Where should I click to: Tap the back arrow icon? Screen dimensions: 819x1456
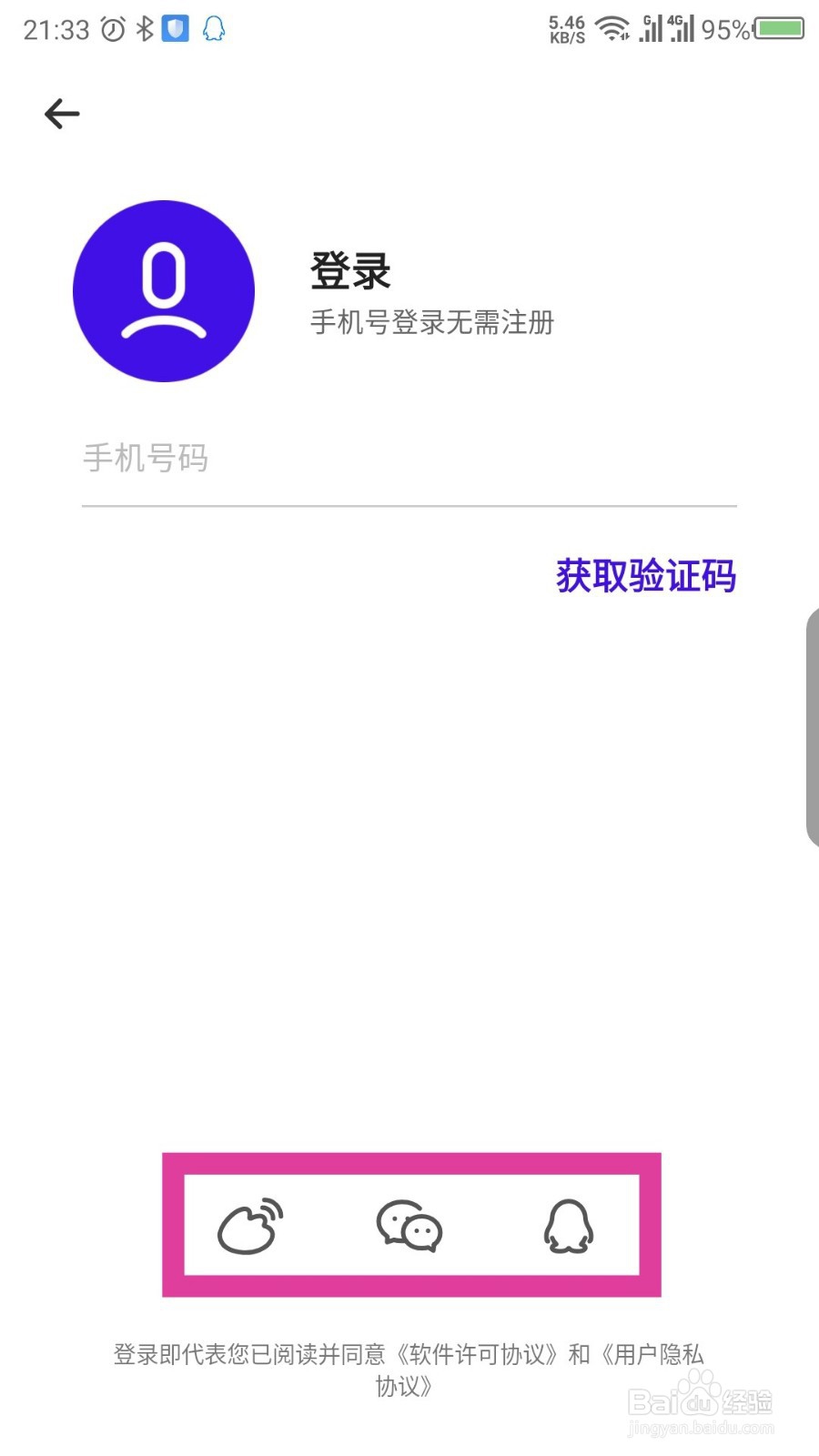tap(61, 113)
